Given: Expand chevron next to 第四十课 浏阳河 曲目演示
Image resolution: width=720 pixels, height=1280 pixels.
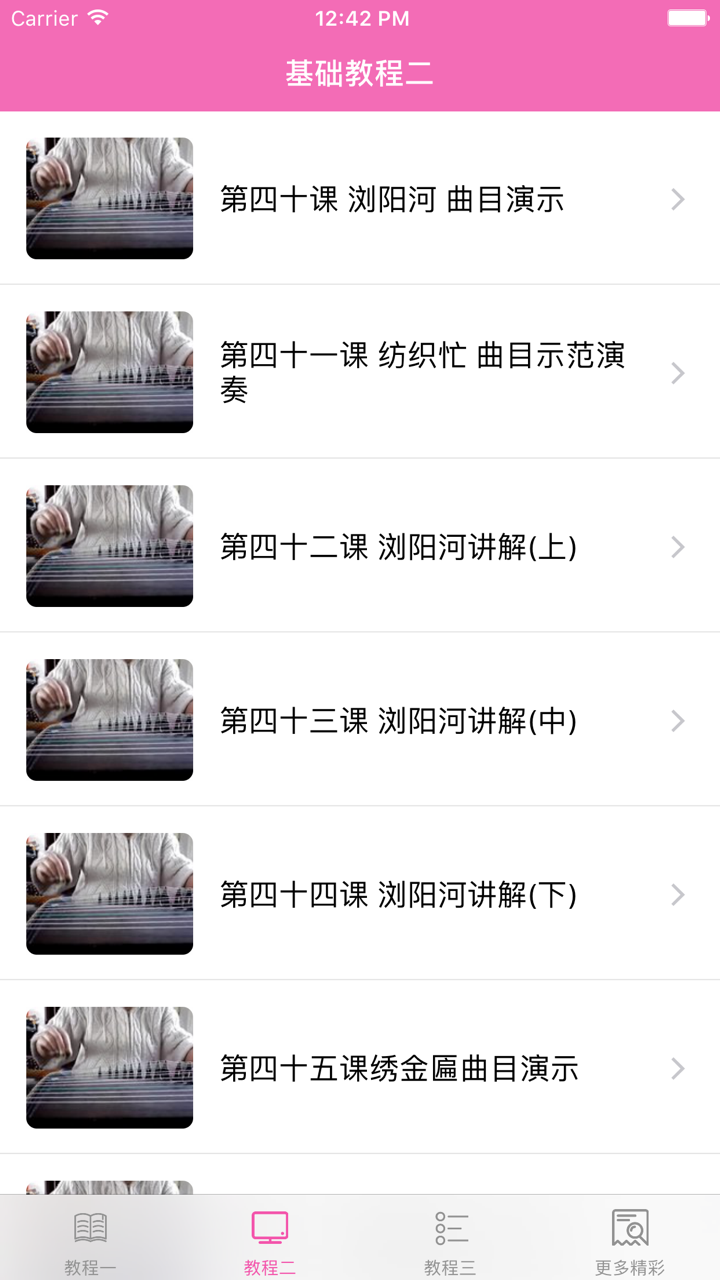Looking at the screenshot, I should [x=676, y=199].
